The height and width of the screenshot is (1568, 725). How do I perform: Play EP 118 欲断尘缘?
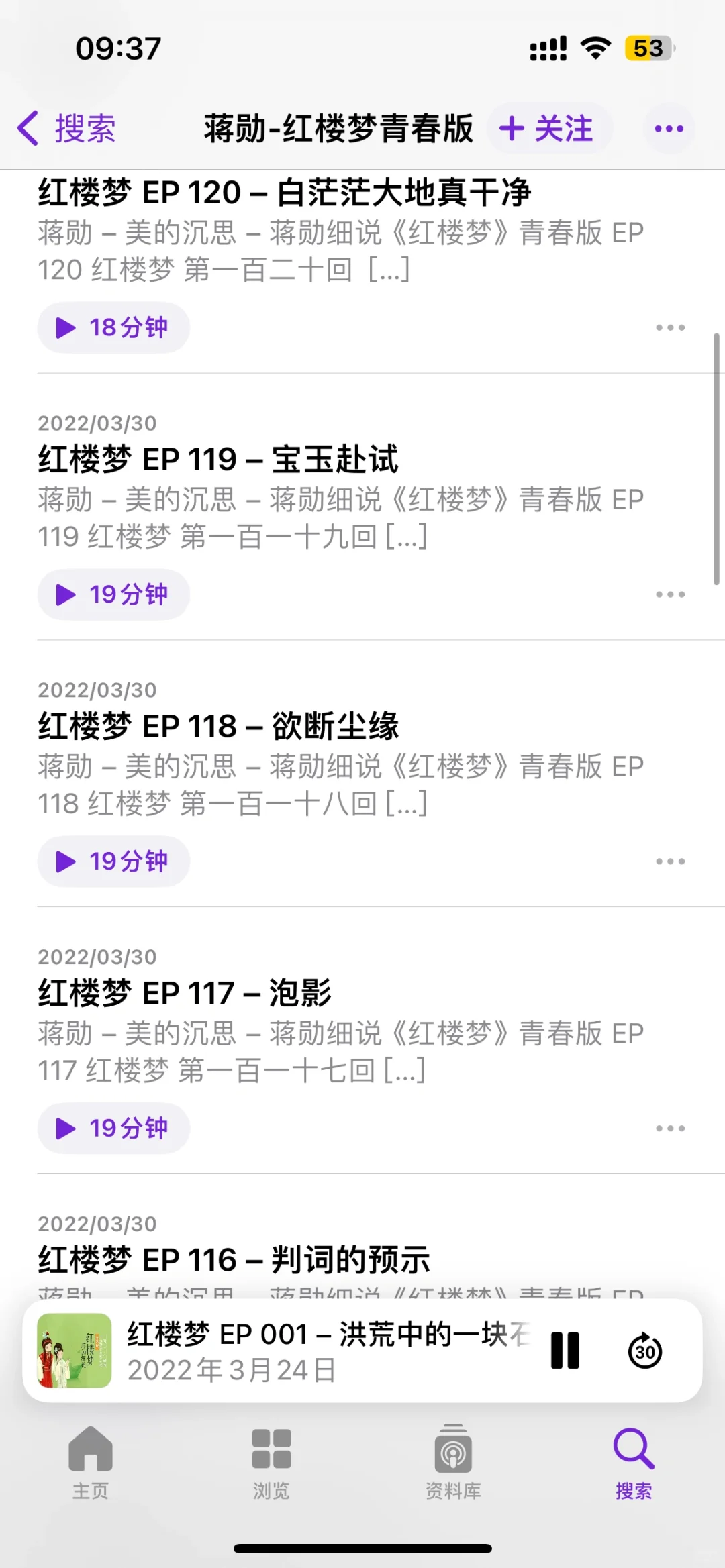point(113,861)
